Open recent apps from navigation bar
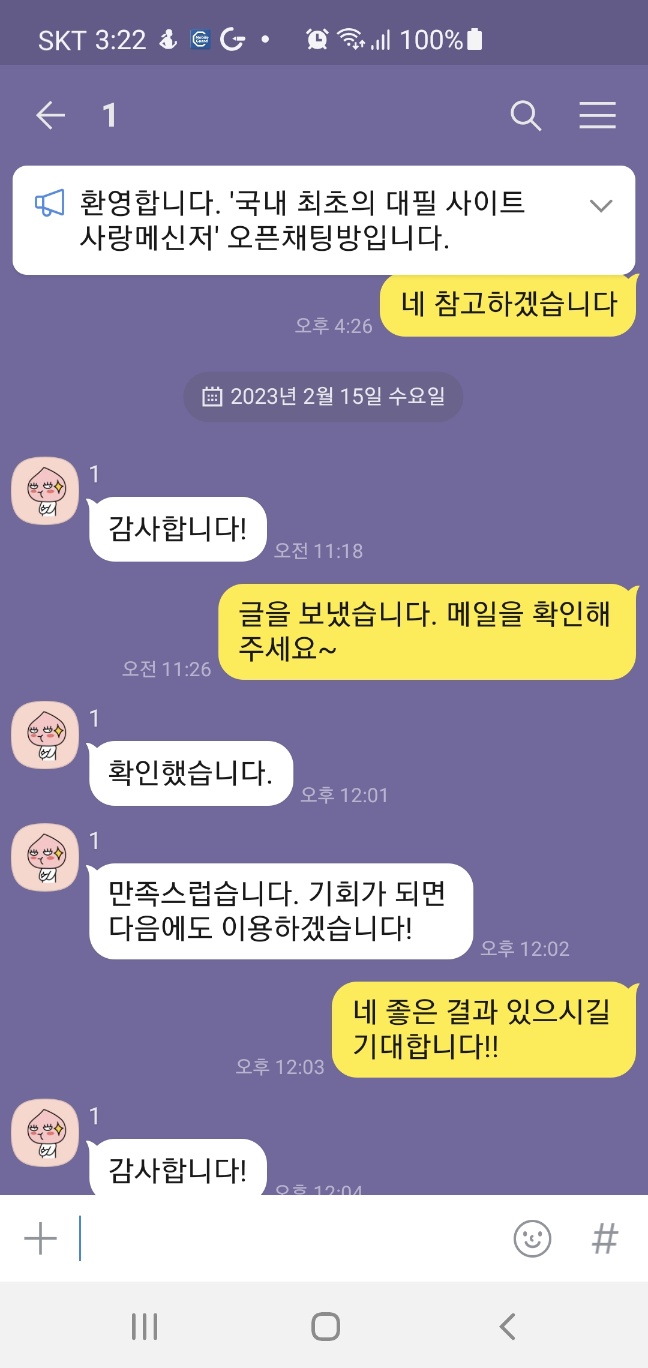Viewport: 648px width, 1368px height. (145, 1327)
